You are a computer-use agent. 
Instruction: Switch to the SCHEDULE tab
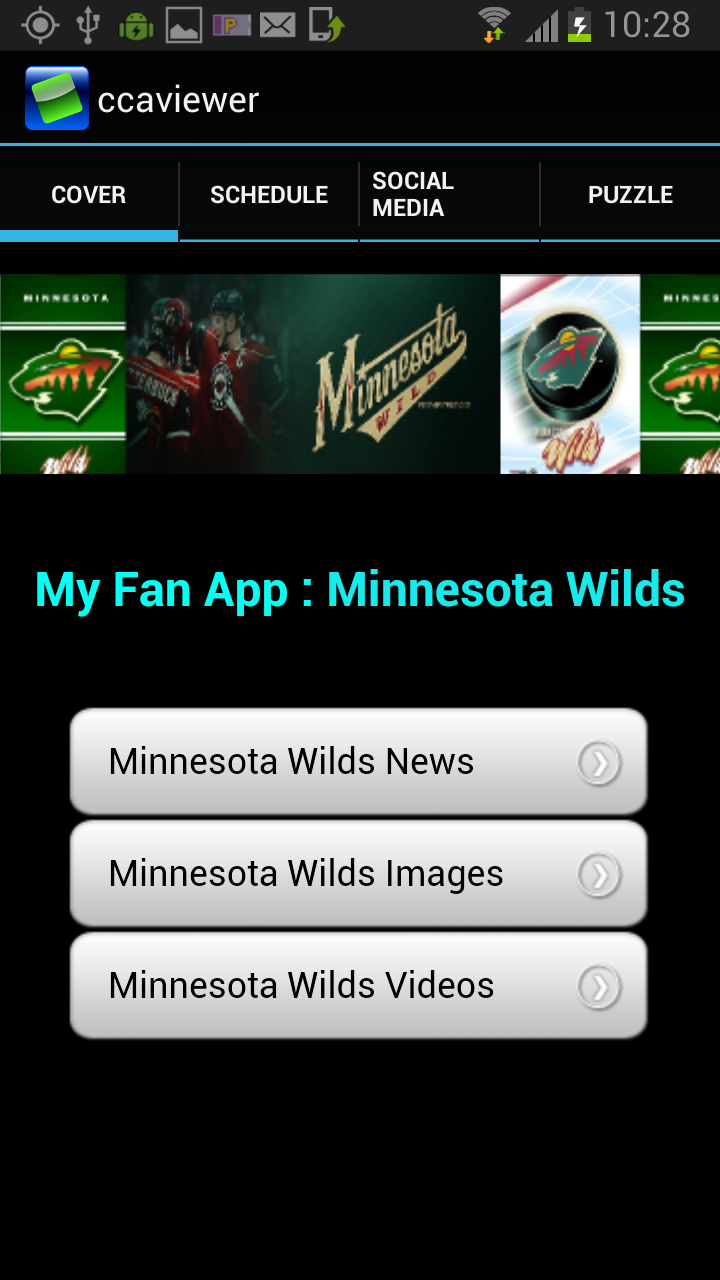point(268,194)
